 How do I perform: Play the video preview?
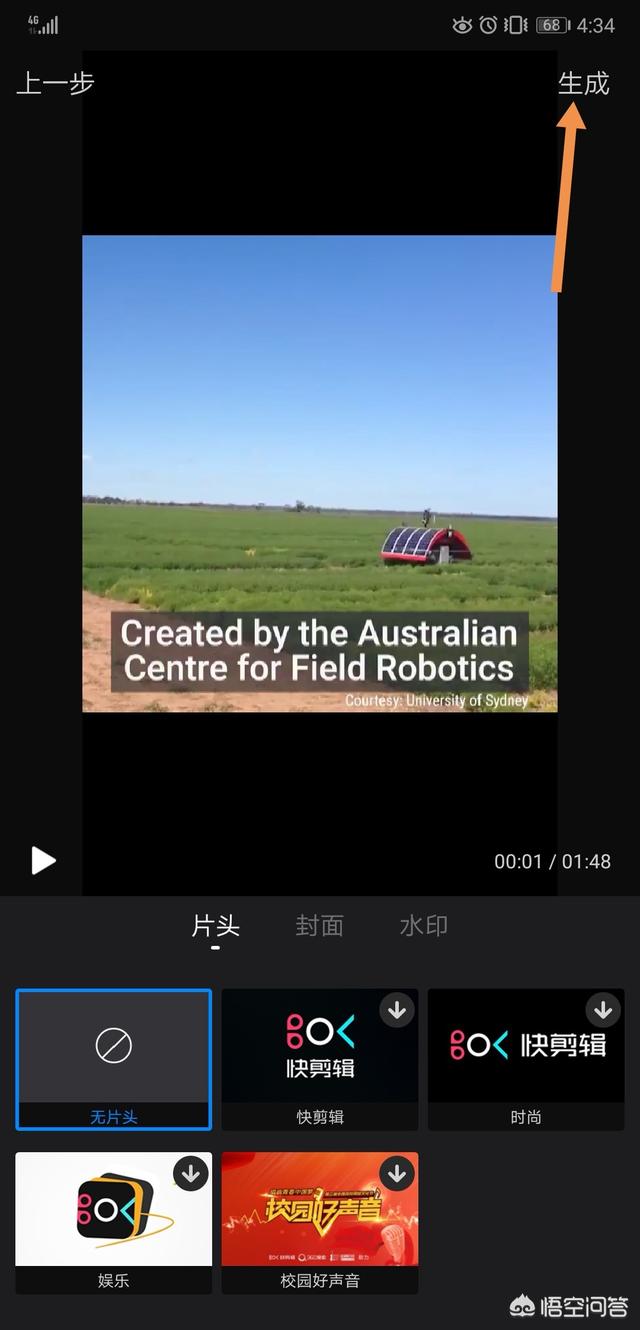tap(43, 860)
